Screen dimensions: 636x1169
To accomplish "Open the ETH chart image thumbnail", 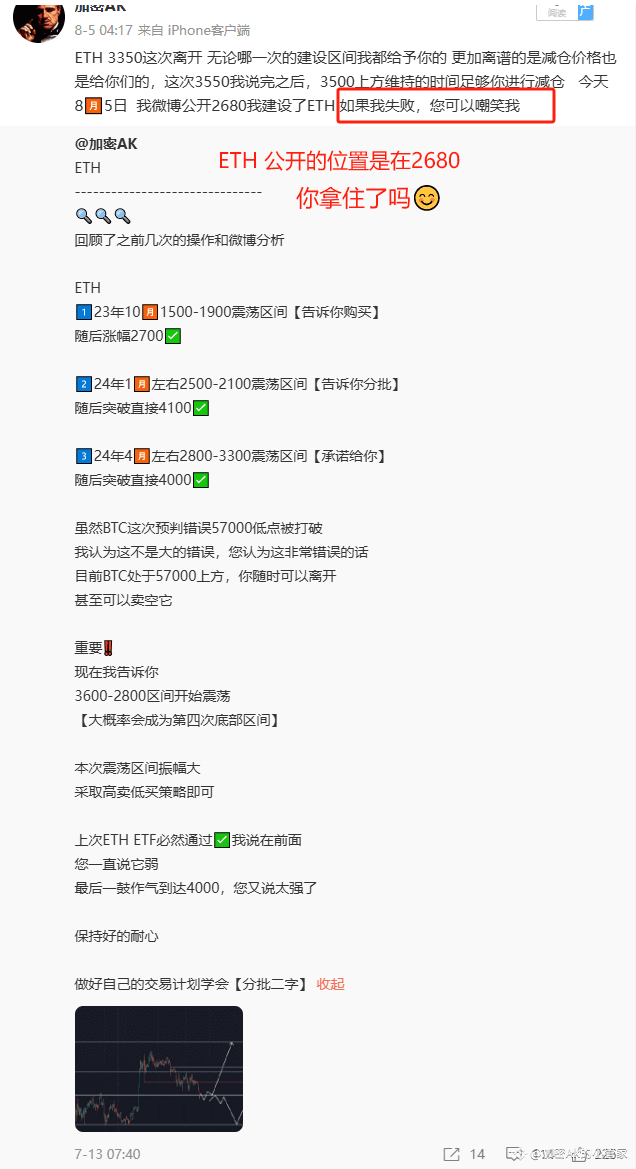I will pos(159,1069).
